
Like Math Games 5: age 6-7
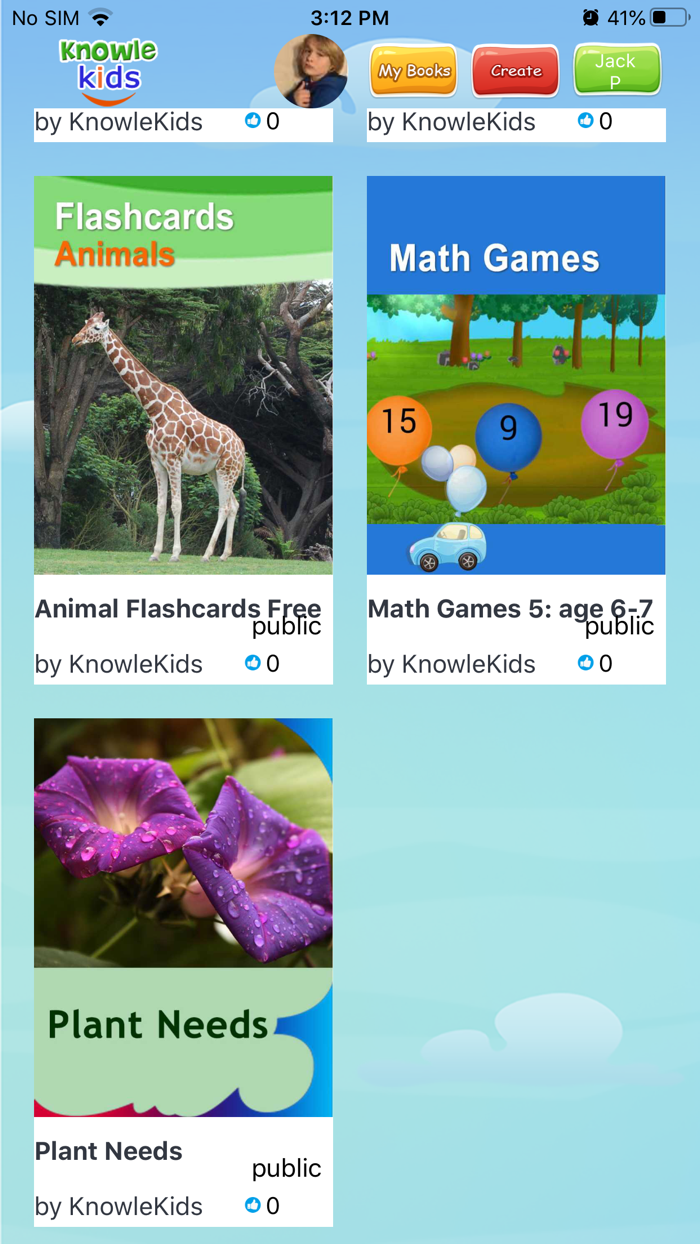click(586, 663)
